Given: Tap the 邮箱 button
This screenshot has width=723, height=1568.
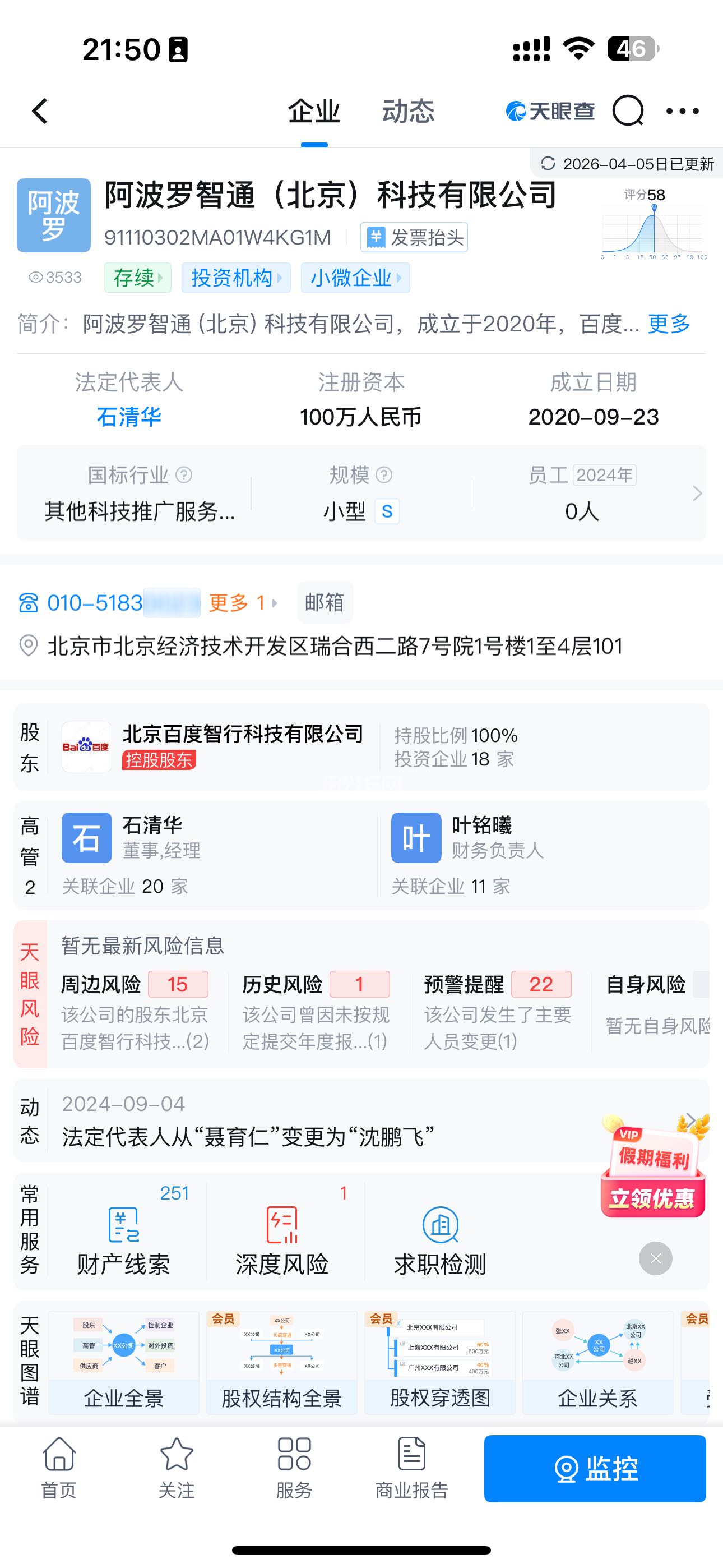Looking at the screenshot, I should [x=325, y=603].
